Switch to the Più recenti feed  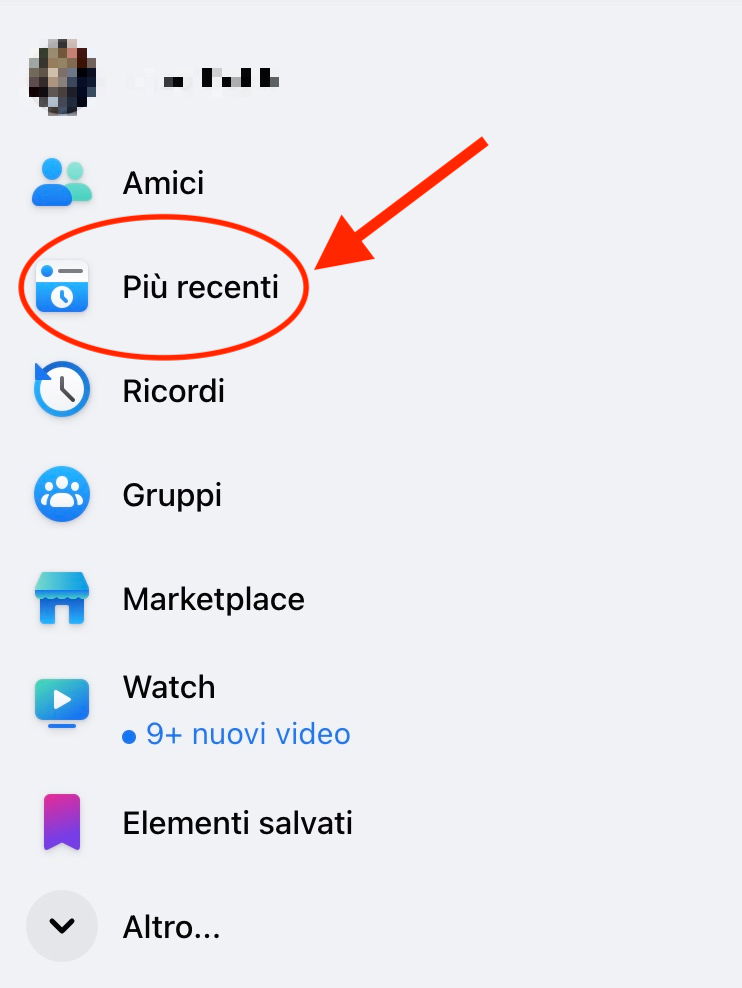200,287
